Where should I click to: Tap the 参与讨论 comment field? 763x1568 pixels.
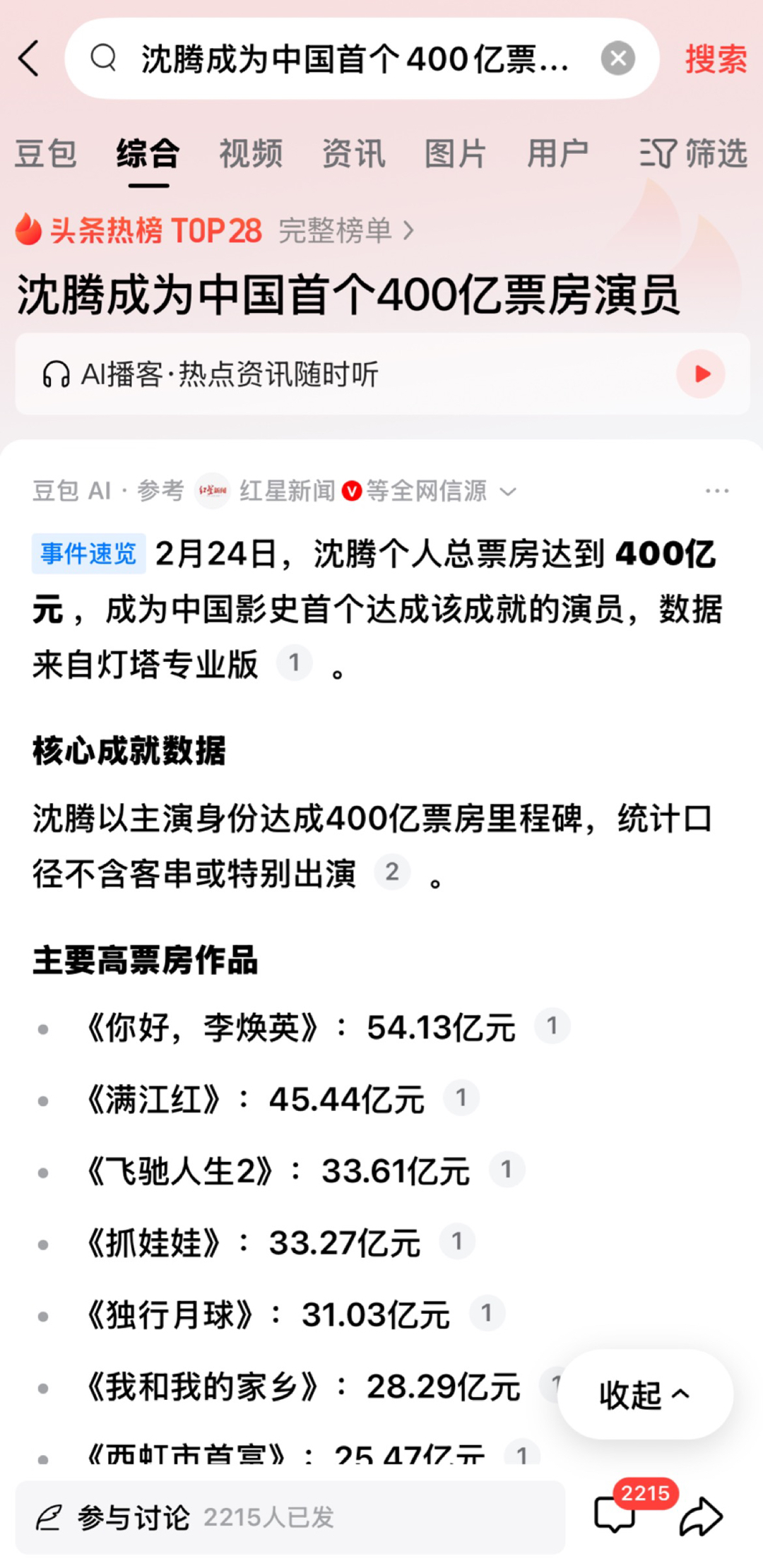point(290,1517)
